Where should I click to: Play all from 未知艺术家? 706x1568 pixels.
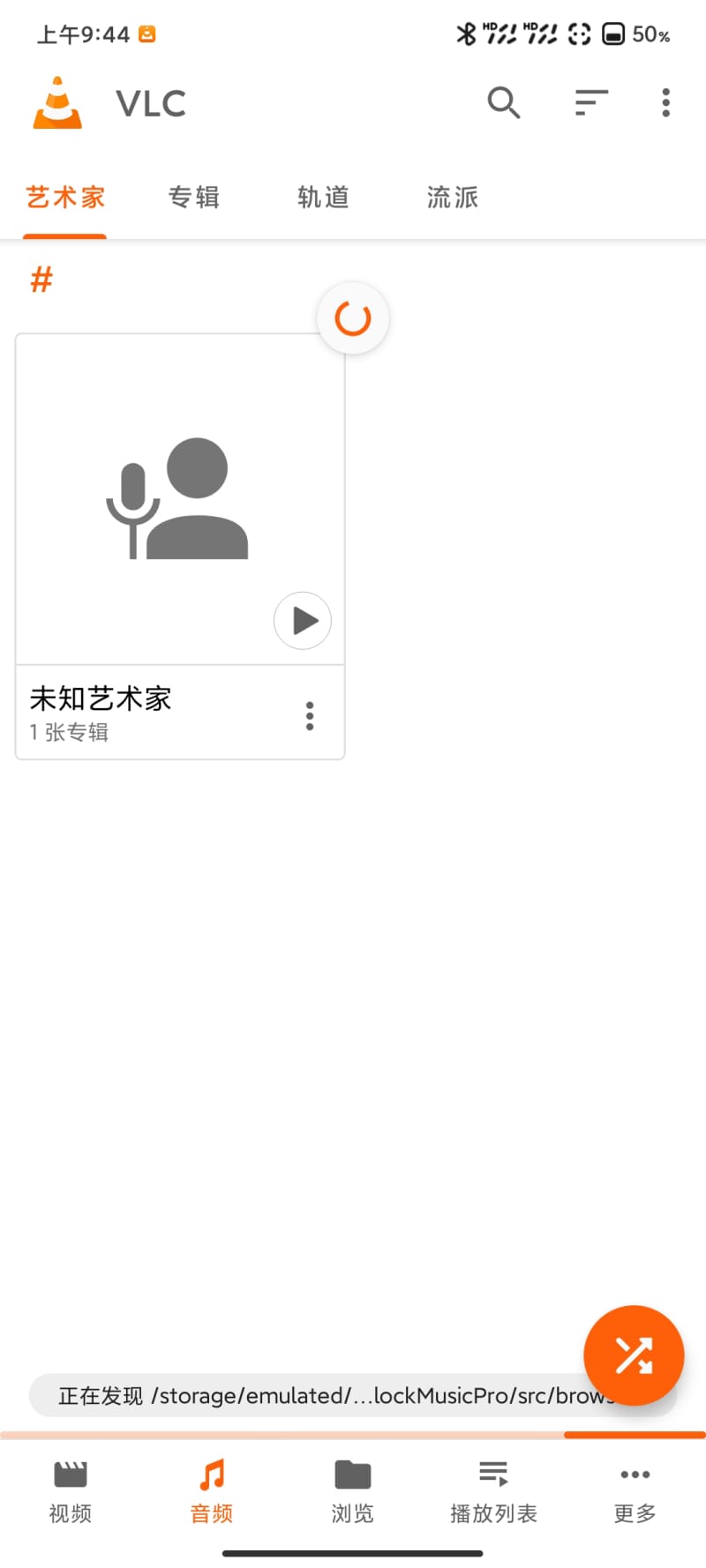[x=303, y=621]
